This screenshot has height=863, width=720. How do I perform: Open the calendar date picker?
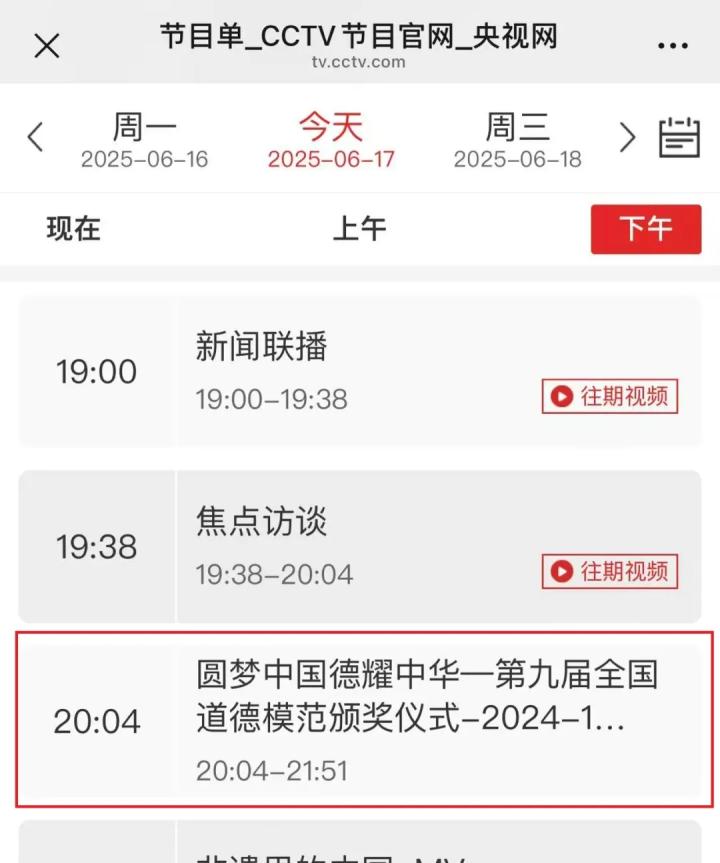679,137
